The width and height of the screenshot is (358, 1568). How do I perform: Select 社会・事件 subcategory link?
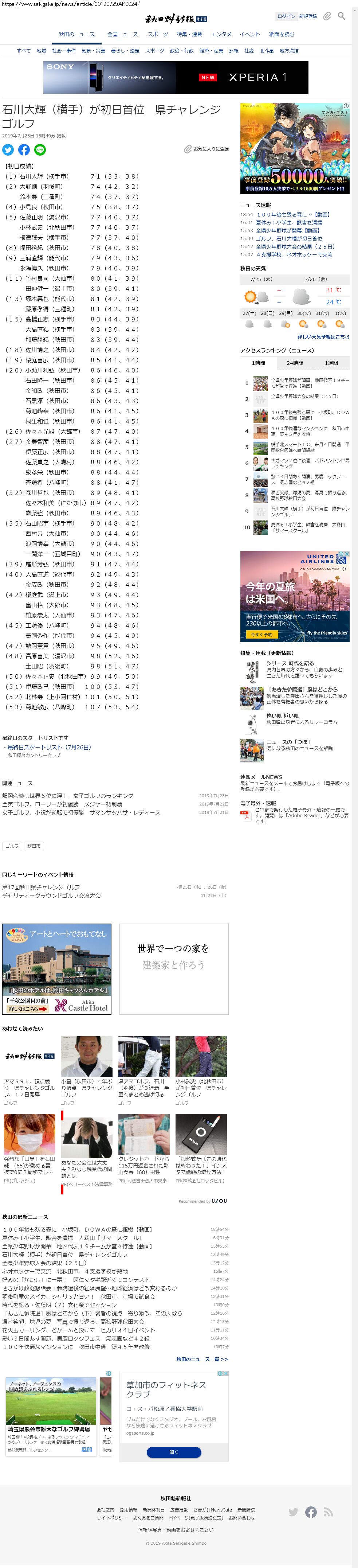pyautogui.click(x=64, y=51)
